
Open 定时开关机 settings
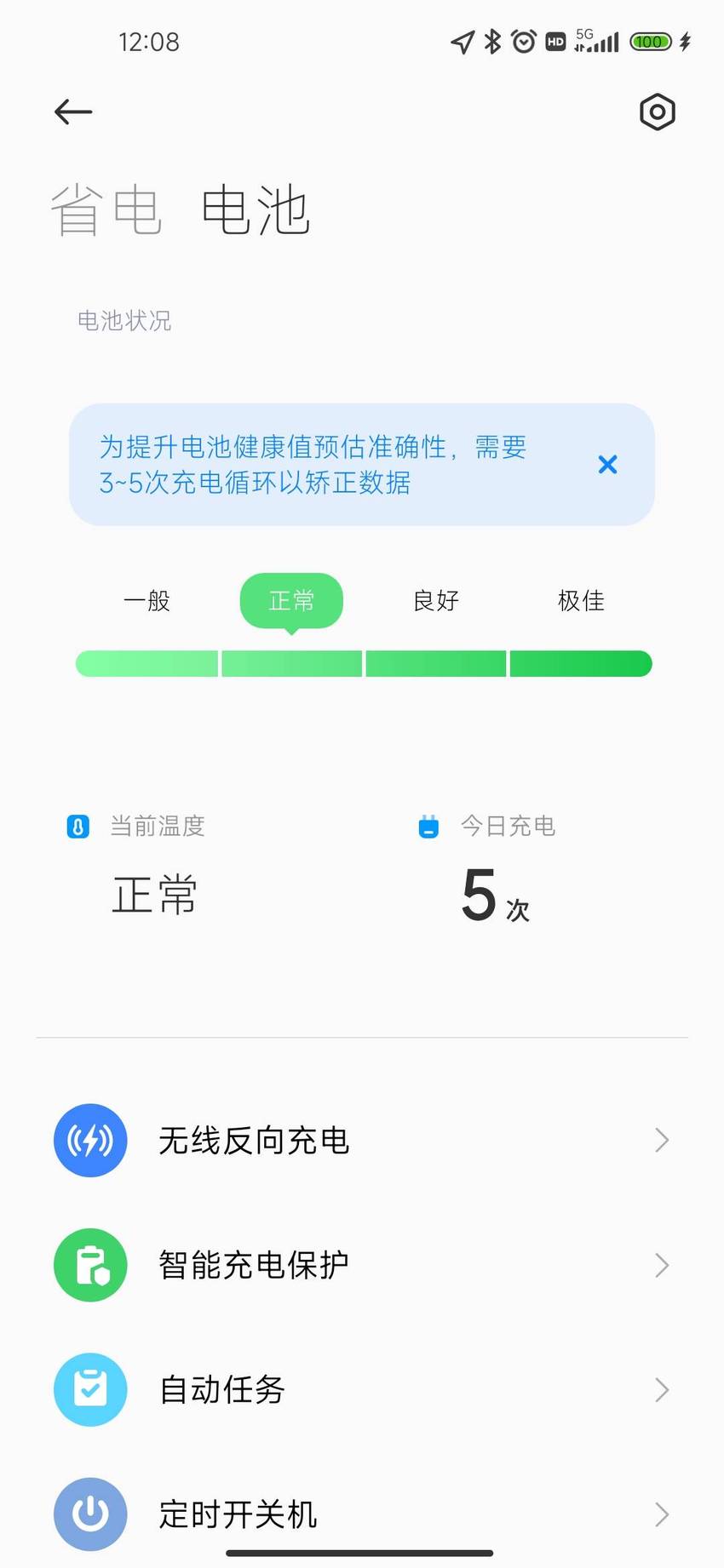362,1514
